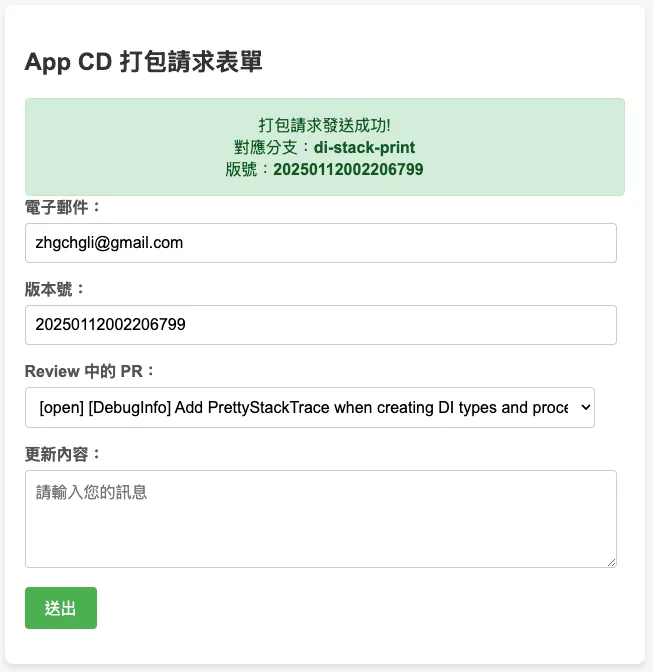Tap the 電子郵件 email field
Image resolution: width=653 pixels, height=672 pixels.
tap(320, 243)
